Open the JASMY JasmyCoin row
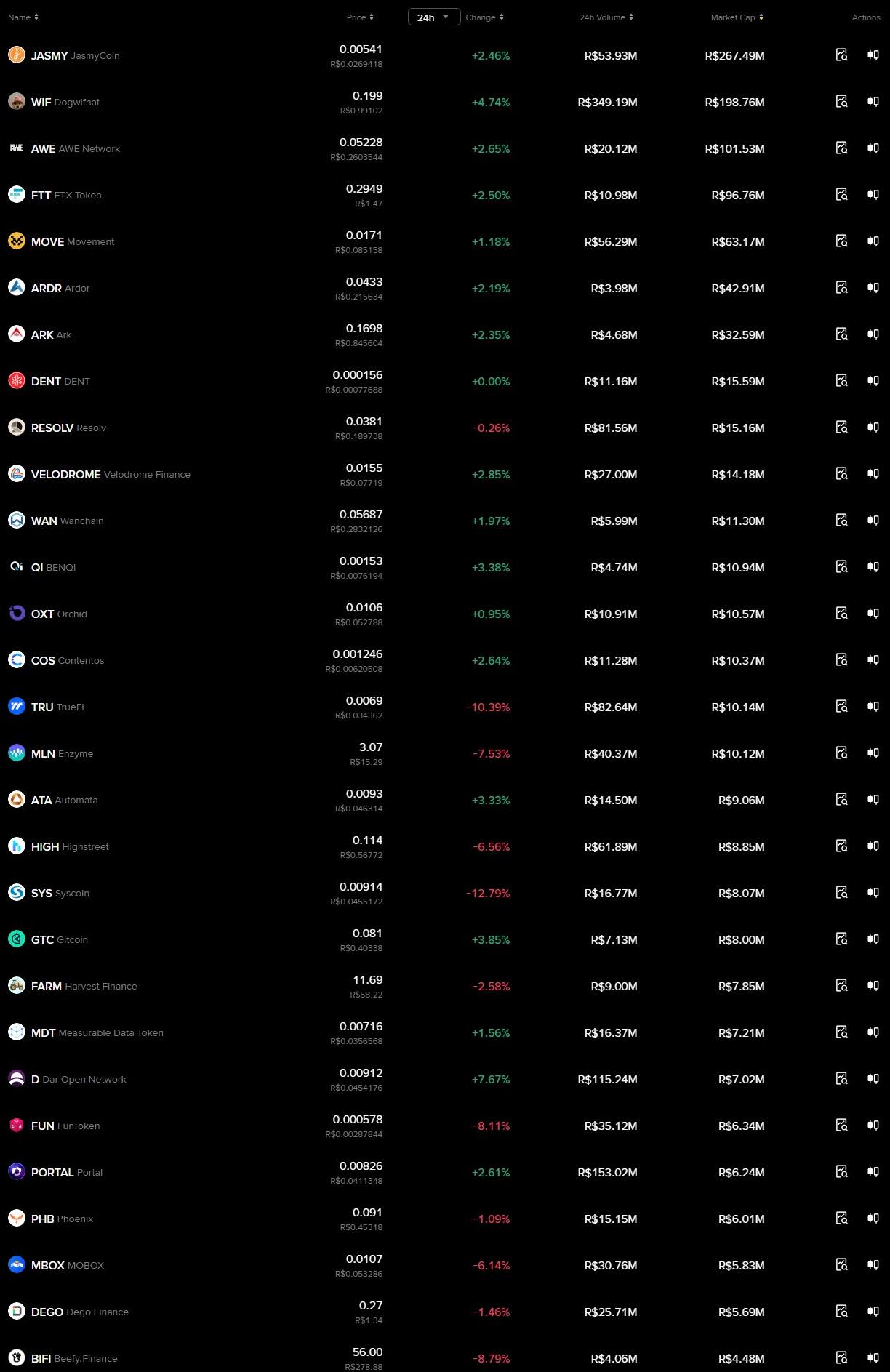This screenshot has height=1372, width=890. (x=75, y=55)
